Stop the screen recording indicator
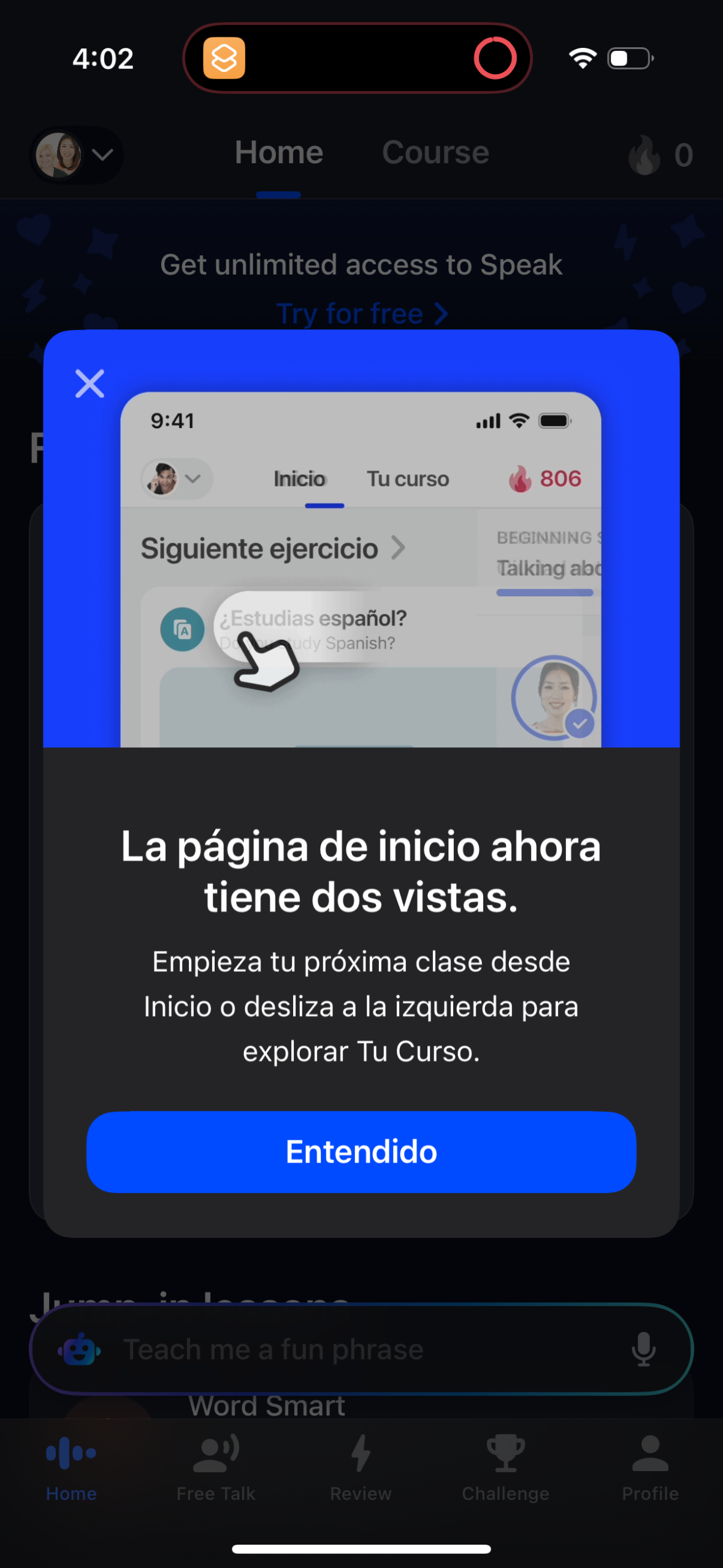Screen dimensions: 723x1568 click(x=494, y=58)
